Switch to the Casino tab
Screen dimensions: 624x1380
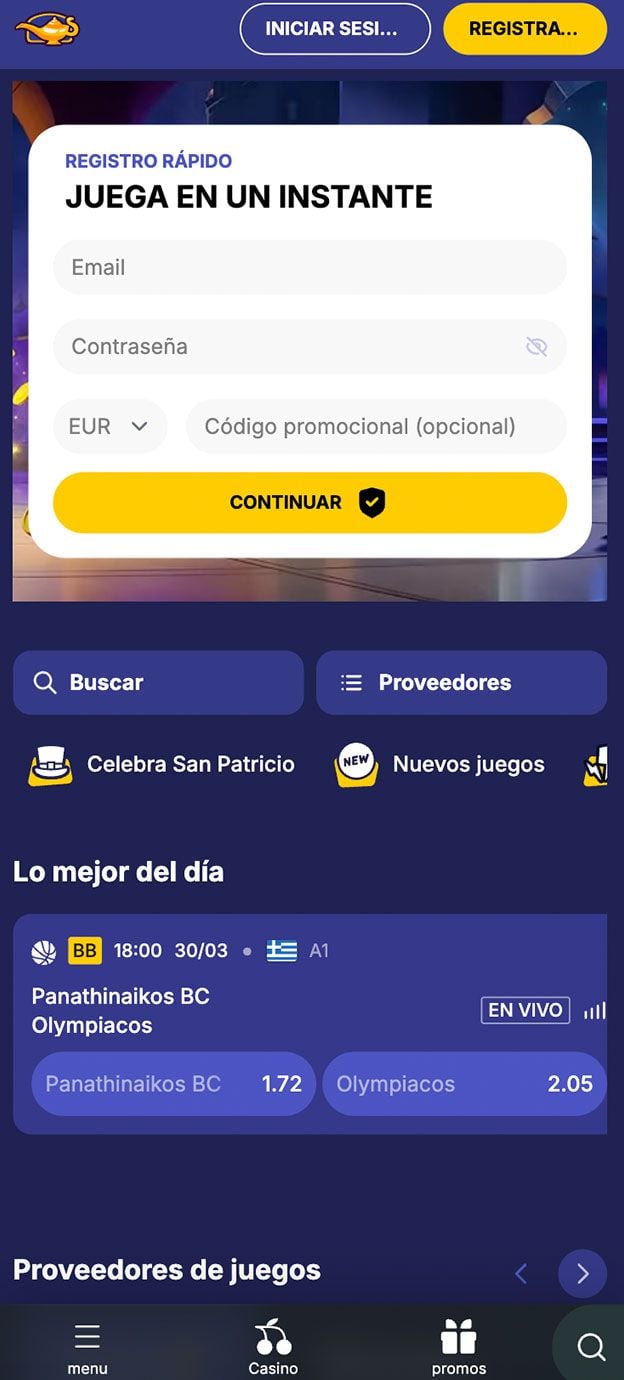[x=273, y=1346]
